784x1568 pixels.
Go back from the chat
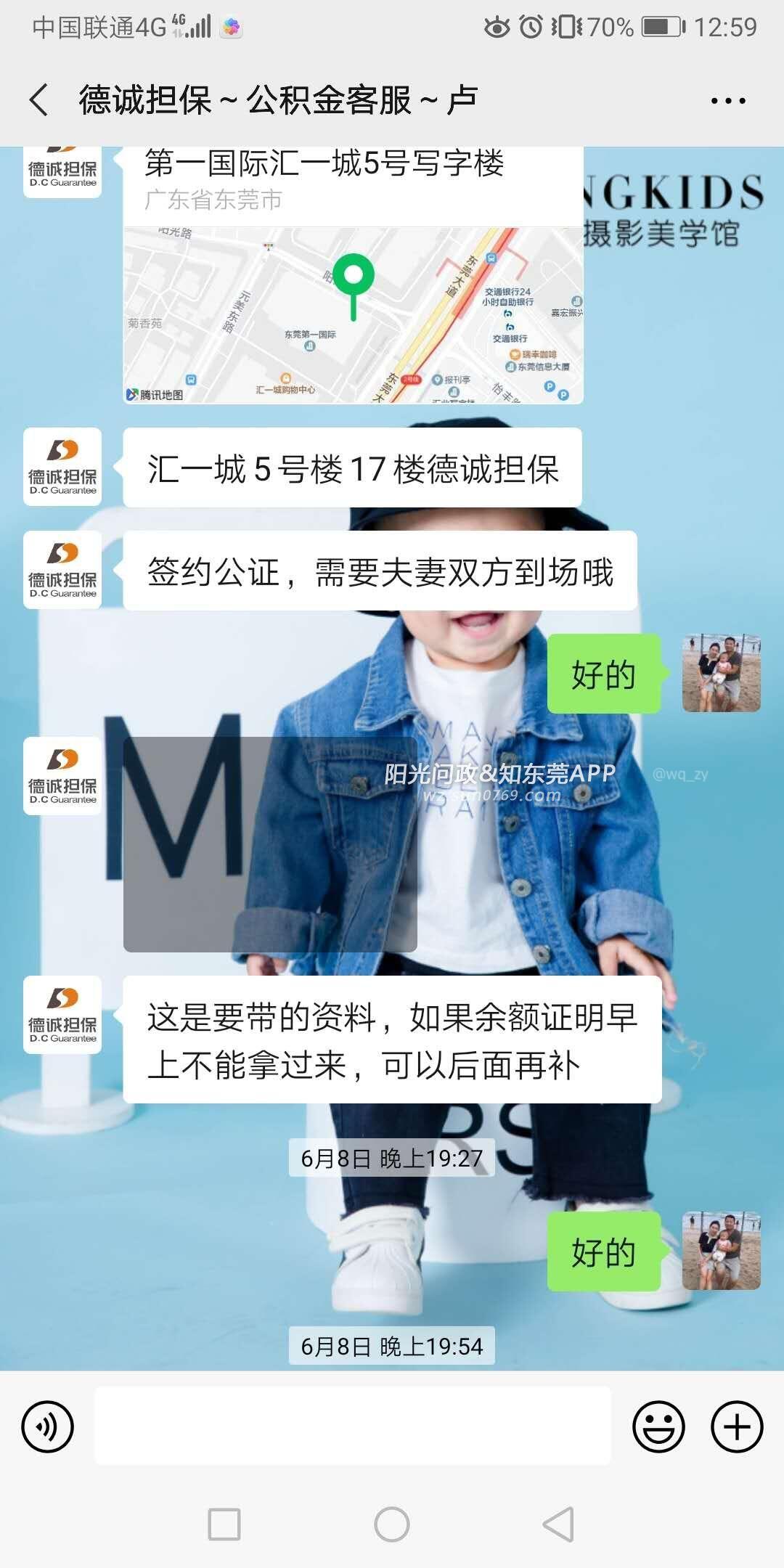39,99
